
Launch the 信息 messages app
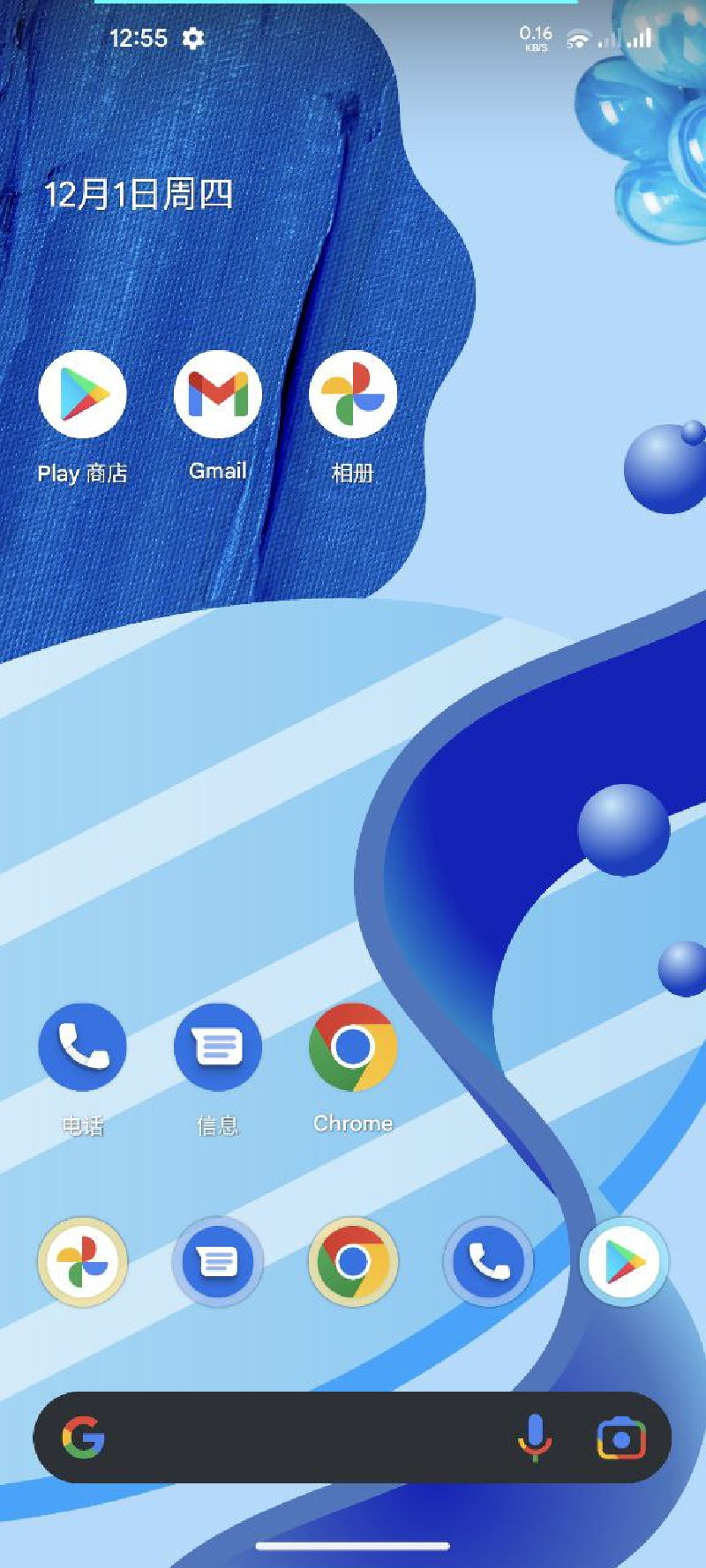[x=218, y=1048]
